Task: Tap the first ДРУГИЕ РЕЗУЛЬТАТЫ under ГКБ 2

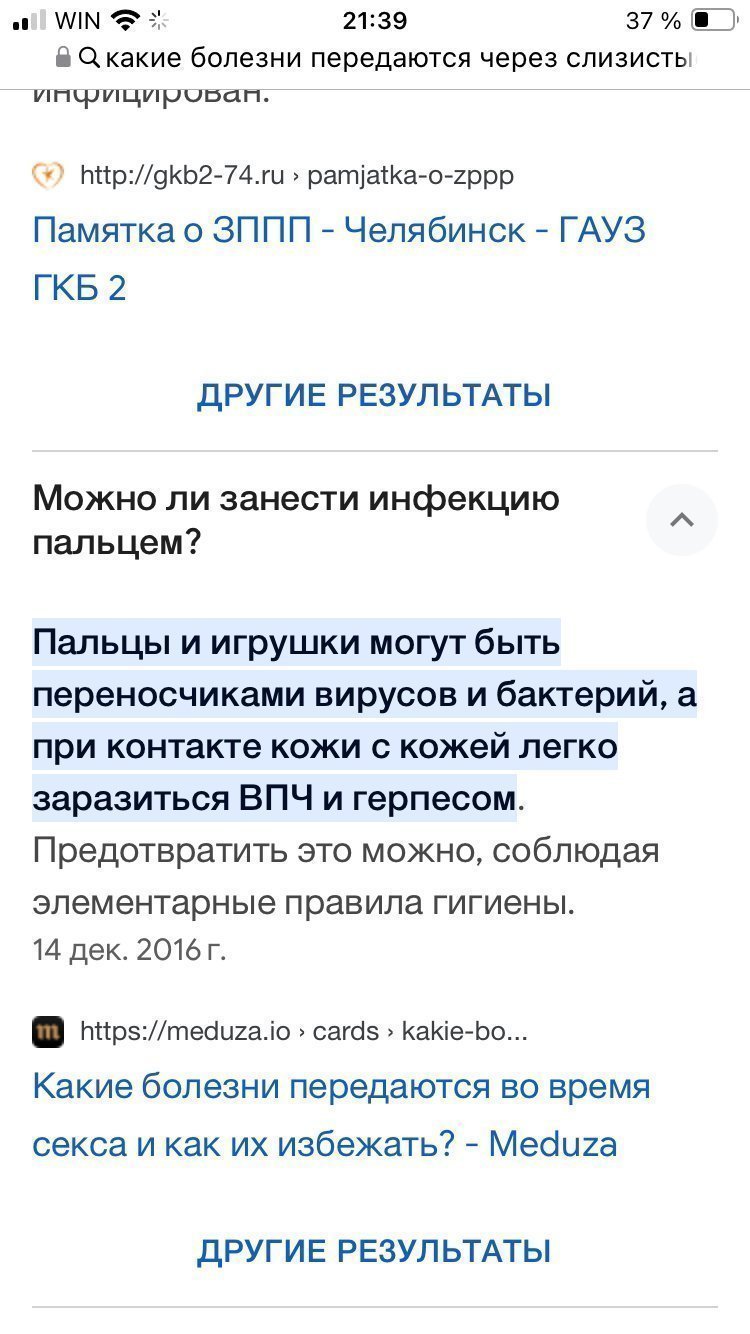Action: pyautogui.click(x=374, y=395)
